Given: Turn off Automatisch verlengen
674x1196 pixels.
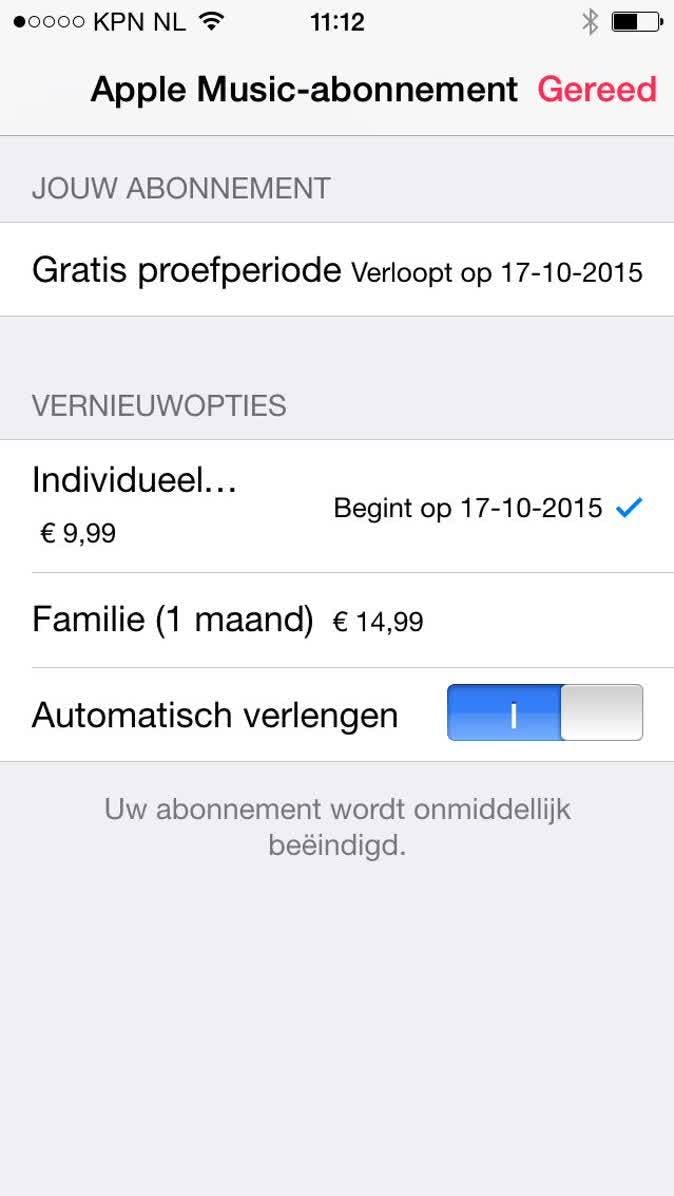Looking at the screenshot, I should tap(544, 713).
